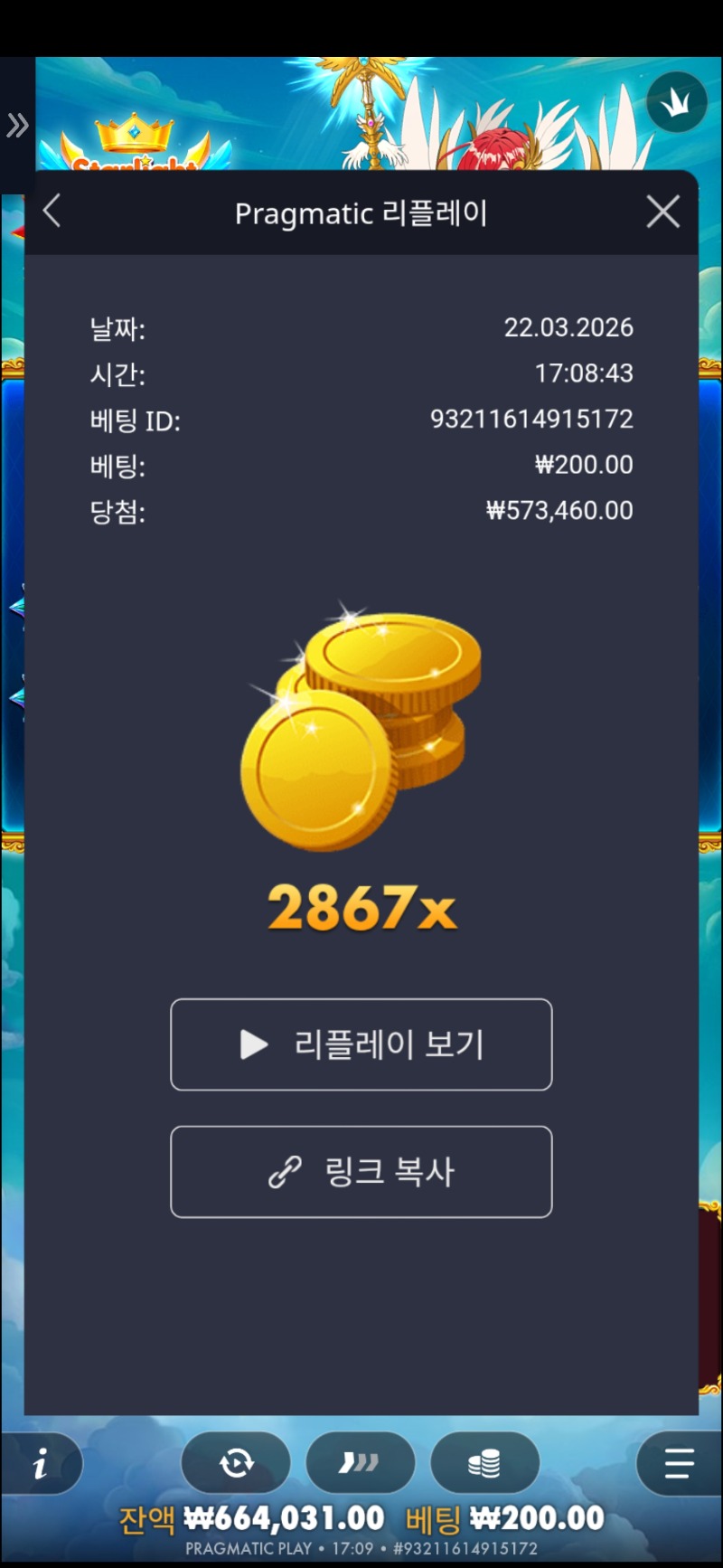The height and width of the screenshot is (1568, 723).
Task: Go back from the Pragmatic replay panel
Action: pyautogui.click(x=52, y=212)
